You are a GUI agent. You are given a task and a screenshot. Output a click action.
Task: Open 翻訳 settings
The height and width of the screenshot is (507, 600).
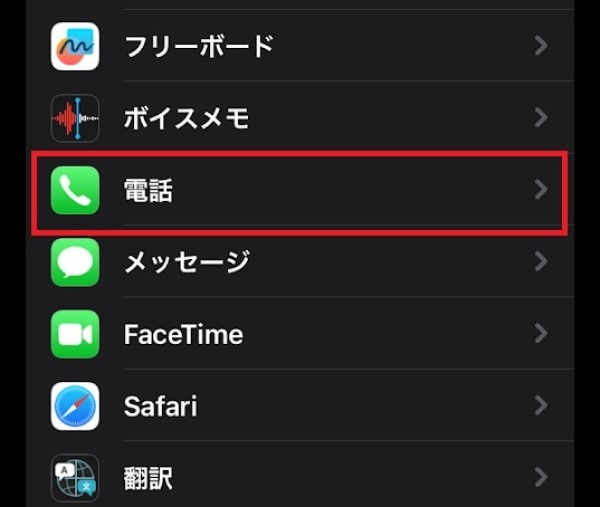tap(300, 477)
